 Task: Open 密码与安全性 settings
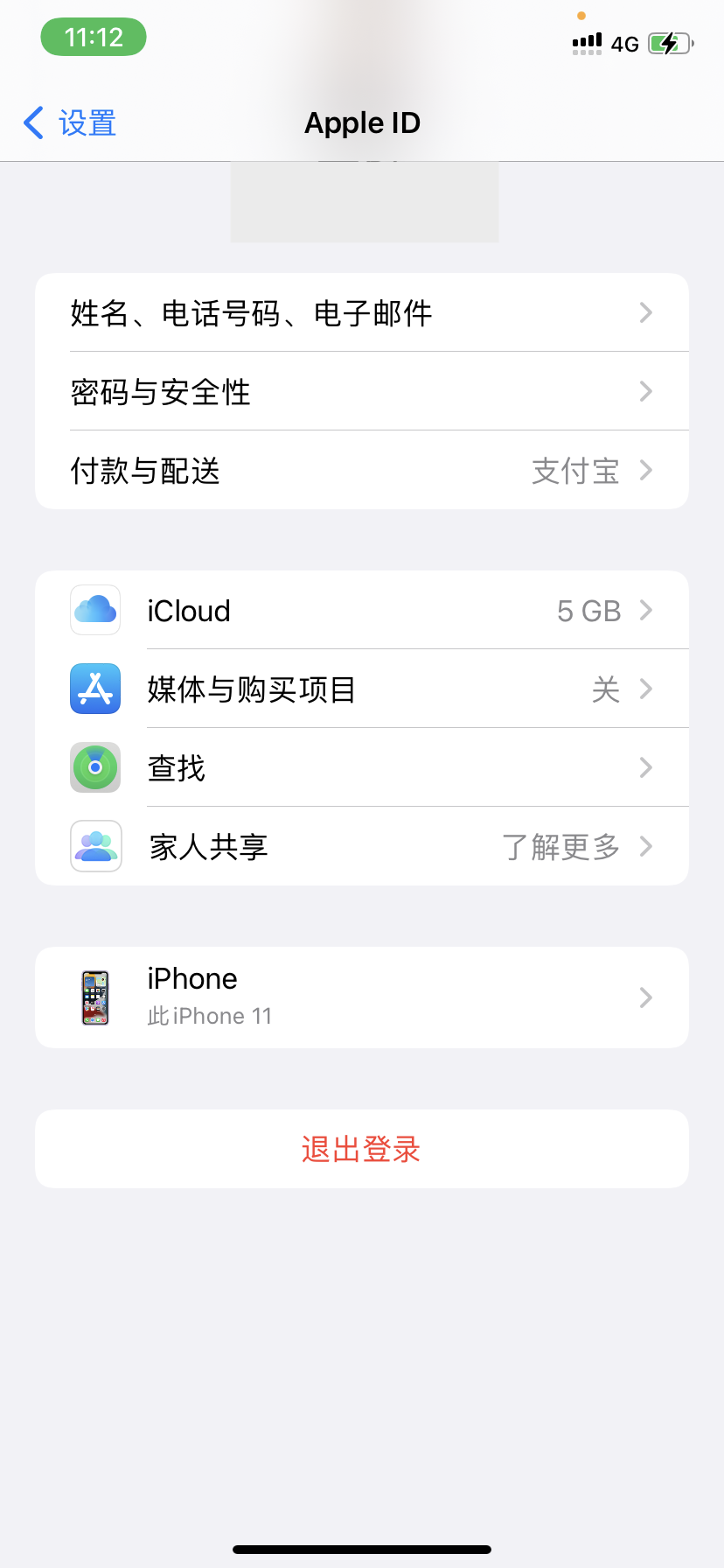(361, 392)
